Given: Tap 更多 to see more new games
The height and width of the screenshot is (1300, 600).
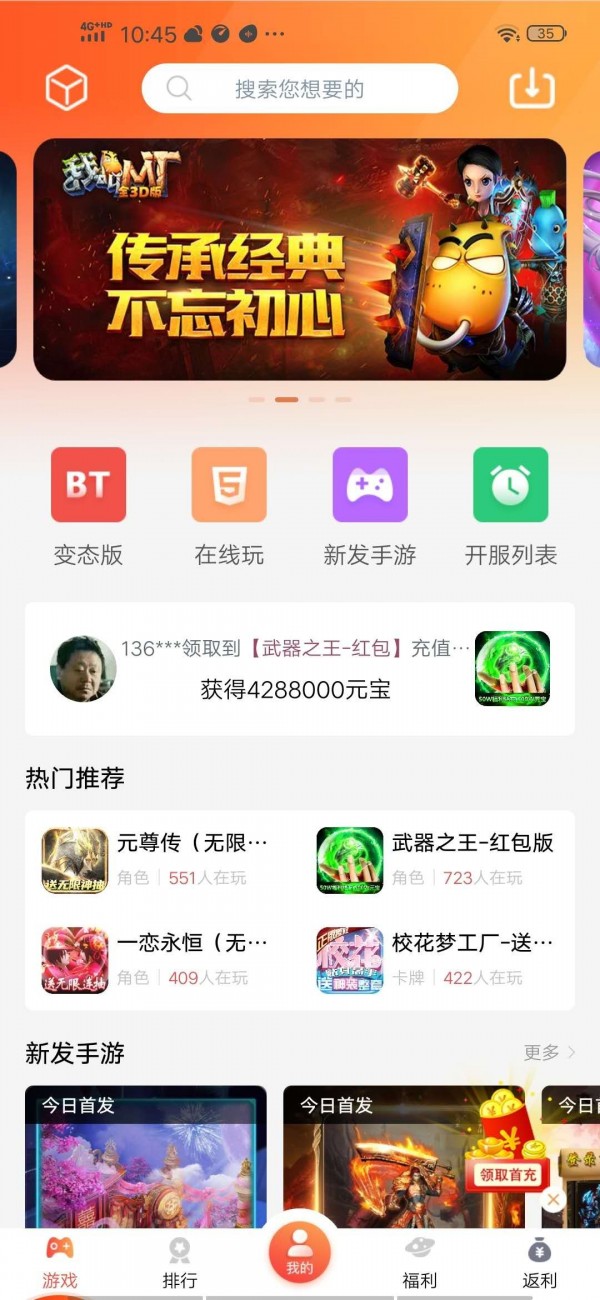Looking at the screenshot, I should click(x=549, y=1052).
